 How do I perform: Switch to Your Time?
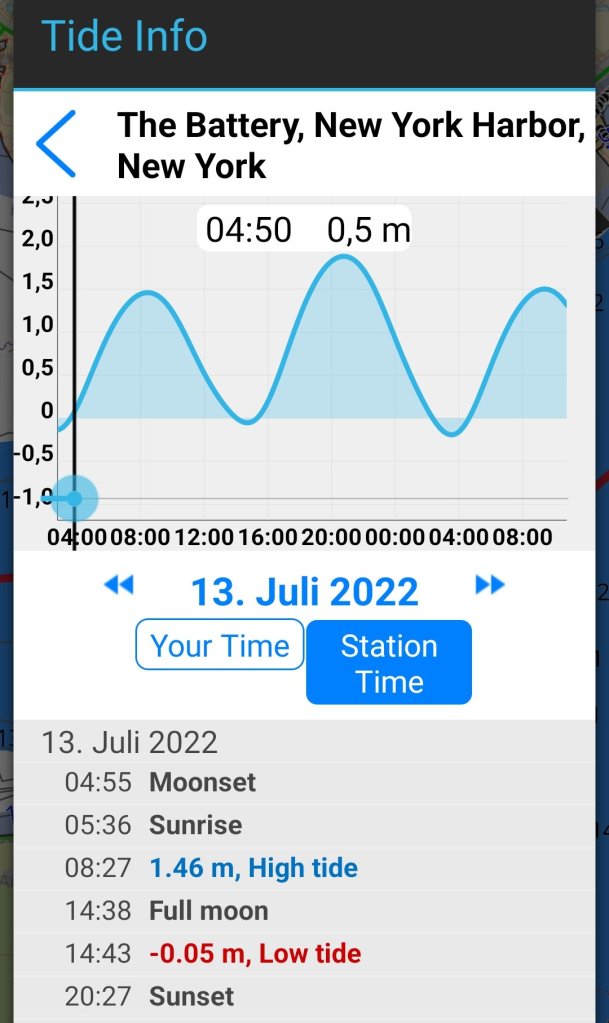click(220, 645)
